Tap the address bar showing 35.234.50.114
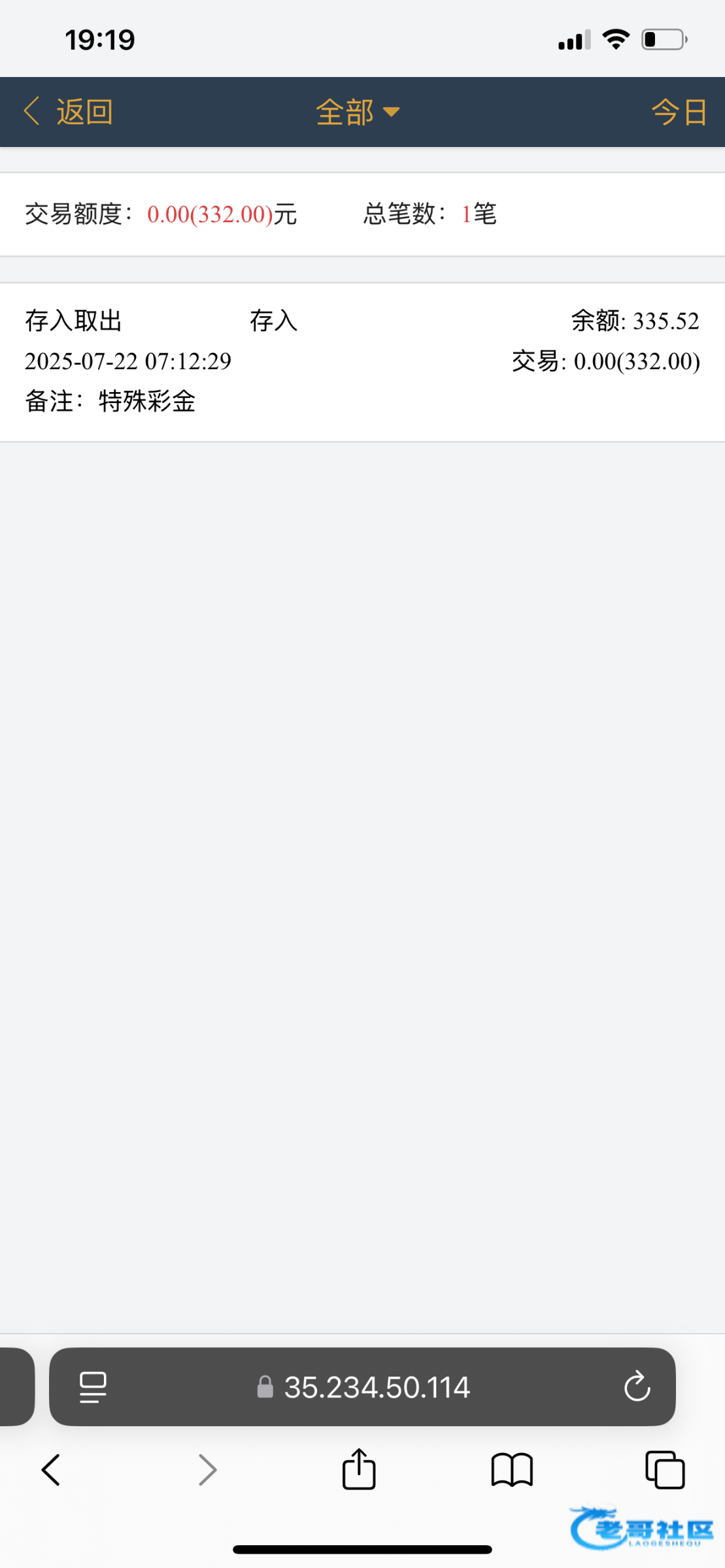 pos(363,1386)
